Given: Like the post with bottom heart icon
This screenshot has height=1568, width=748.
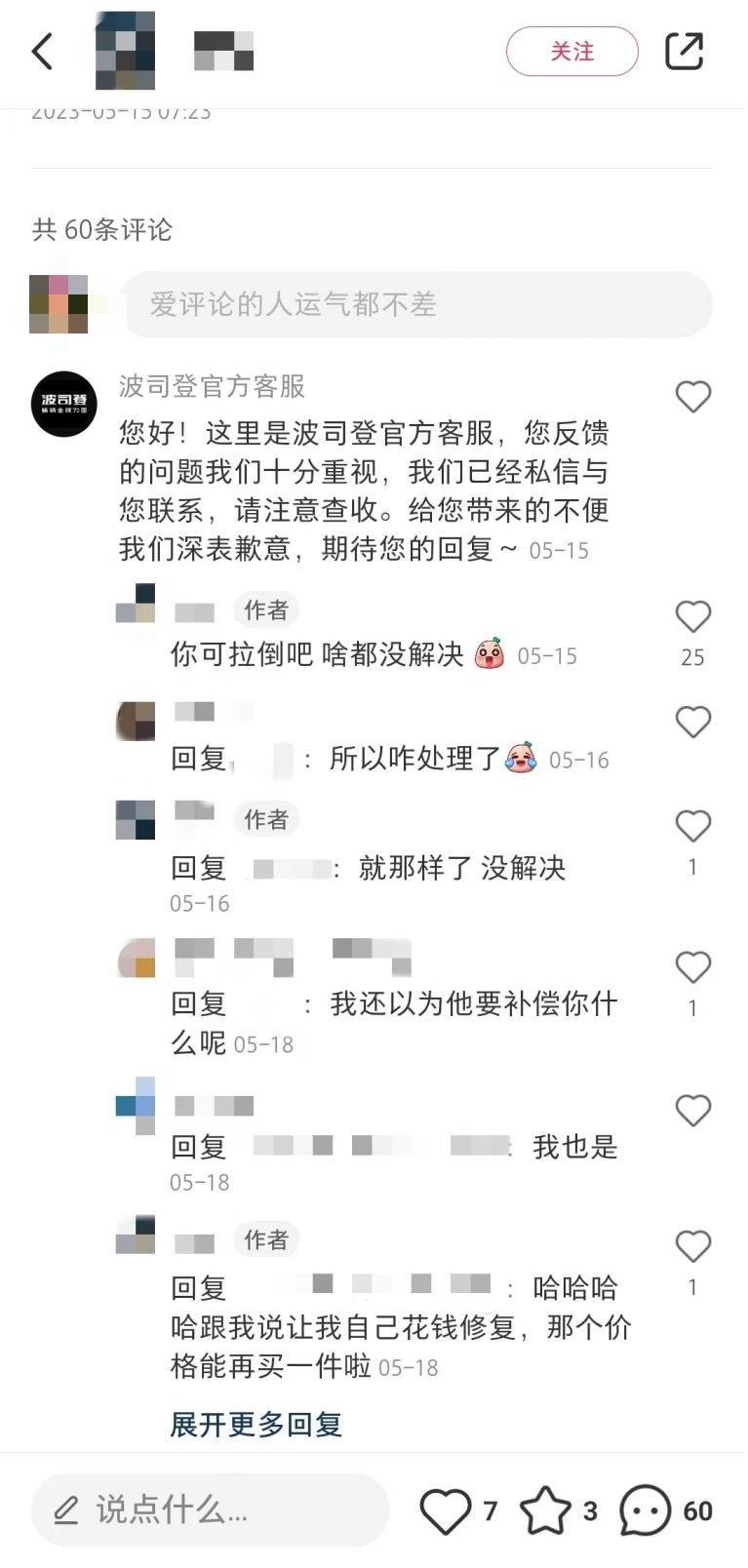Looking at the screenshot, I should pos(446,1510).
